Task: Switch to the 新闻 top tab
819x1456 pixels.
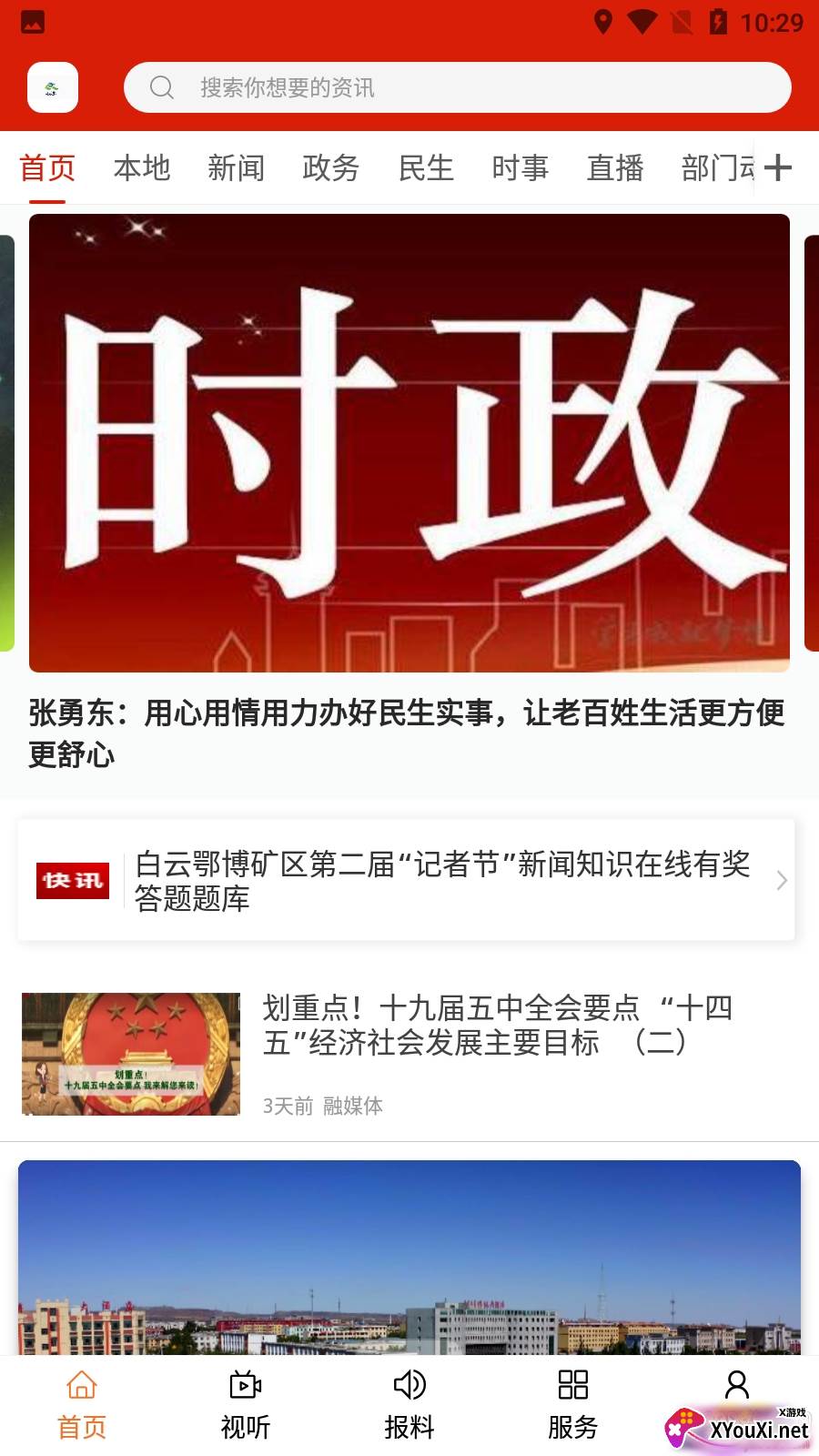Action: coord(237,168)
